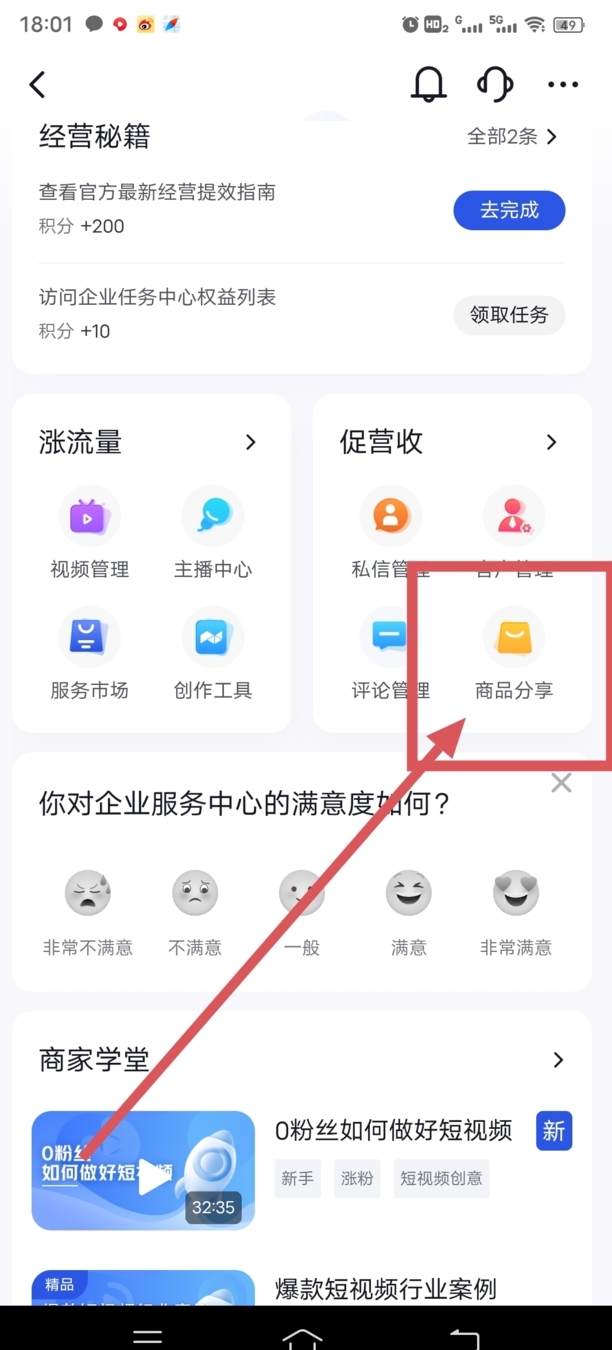Rate satisfaction as 不满意
The height and width of the screenshot is (1350, 612).
pyautogui.click(x=195, y=908)
